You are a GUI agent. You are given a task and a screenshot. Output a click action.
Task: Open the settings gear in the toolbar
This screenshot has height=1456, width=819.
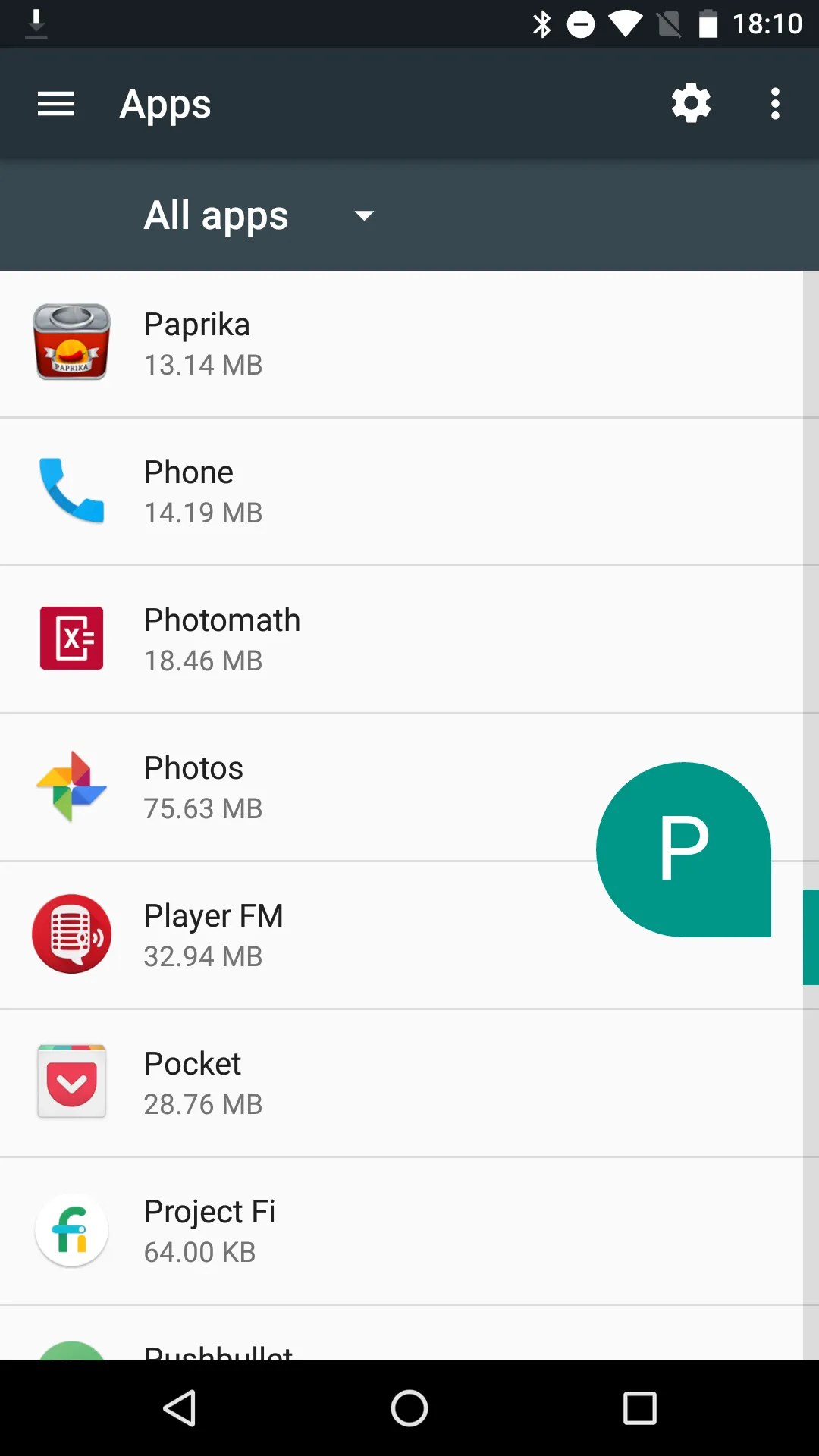(x=691, y=103)
